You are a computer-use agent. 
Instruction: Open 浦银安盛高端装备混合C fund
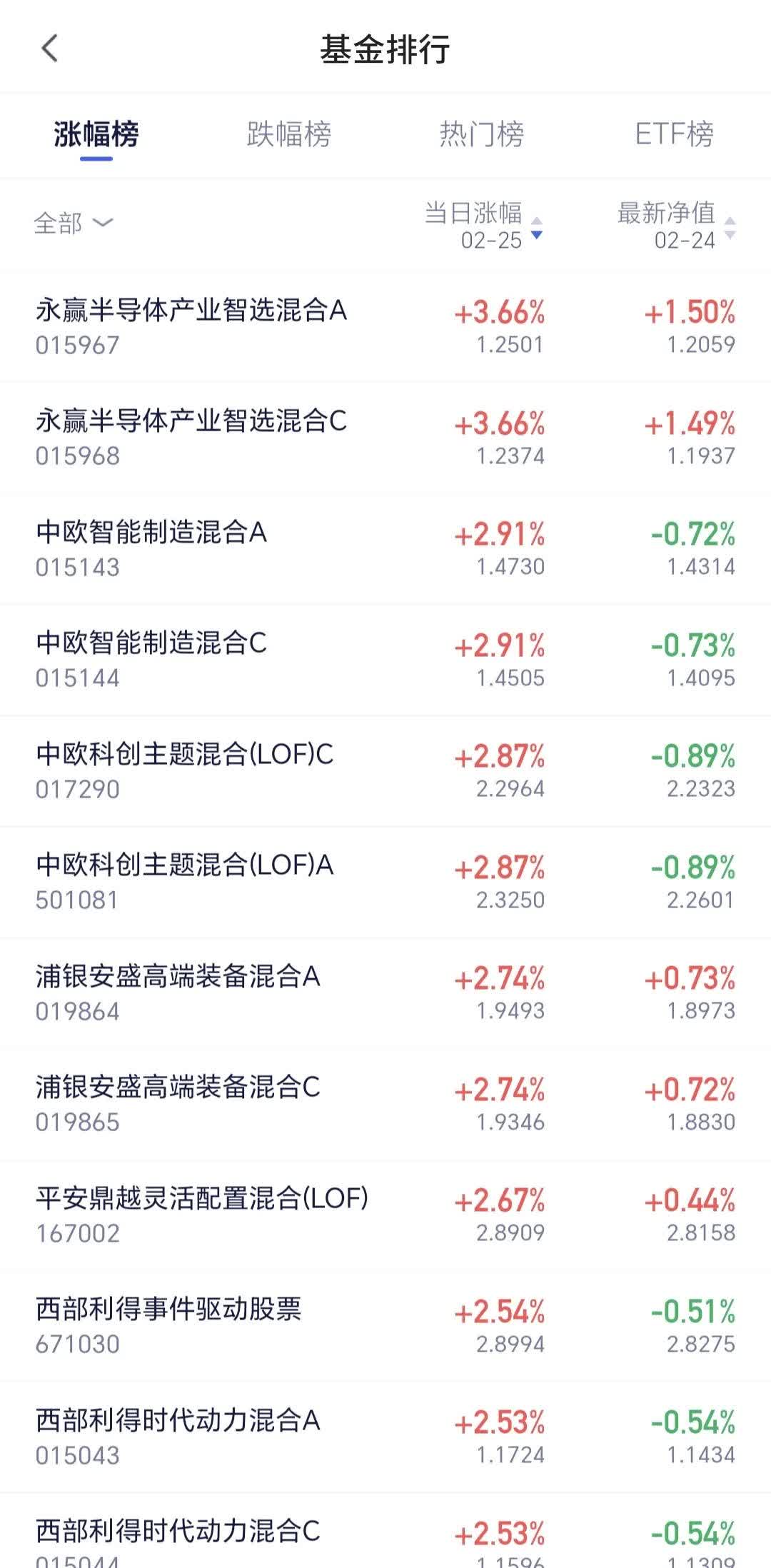click(385, 1104)
